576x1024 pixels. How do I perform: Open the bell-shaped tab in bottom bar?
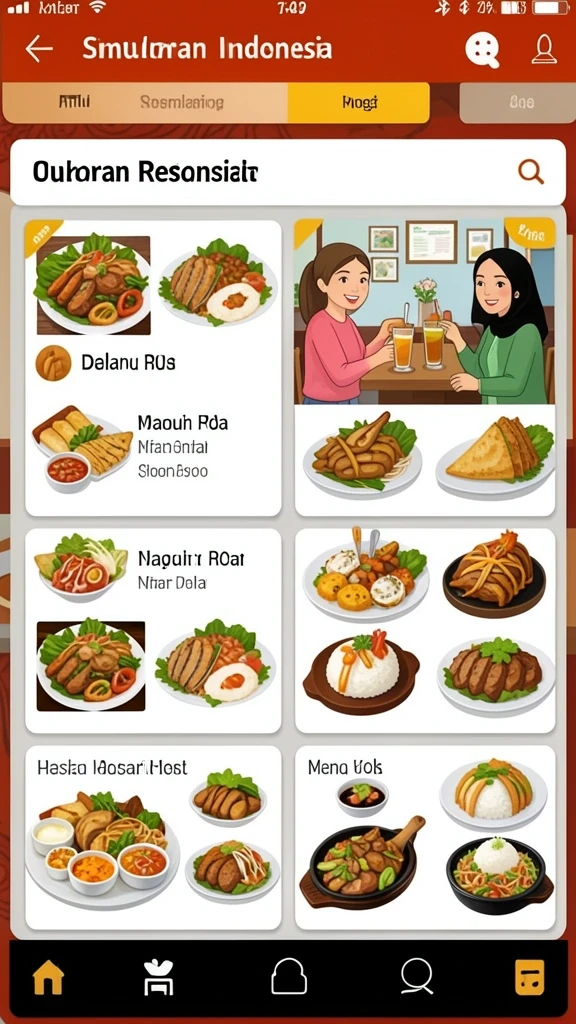pyautogui.click(x=289, y=978)
